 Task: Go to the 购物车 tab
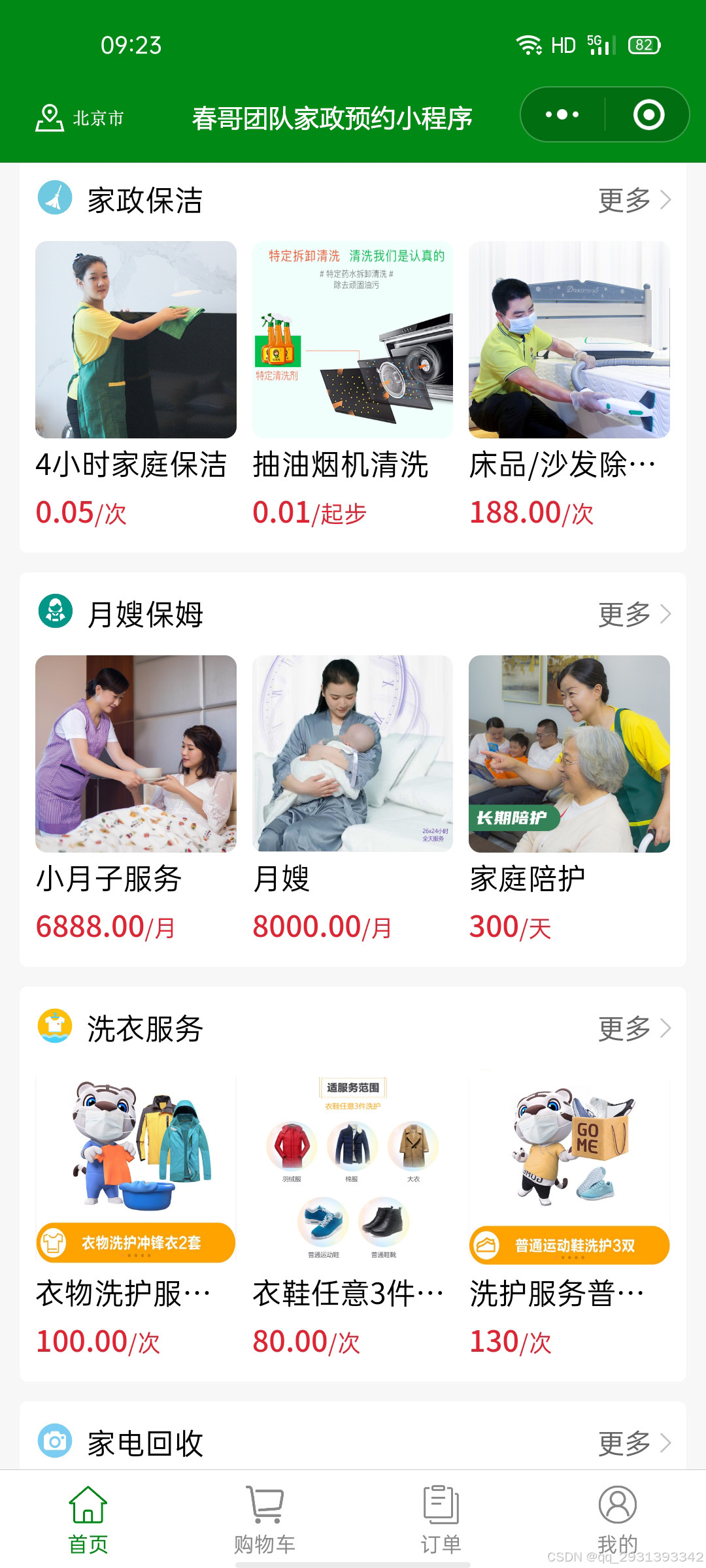[265, 1520]
